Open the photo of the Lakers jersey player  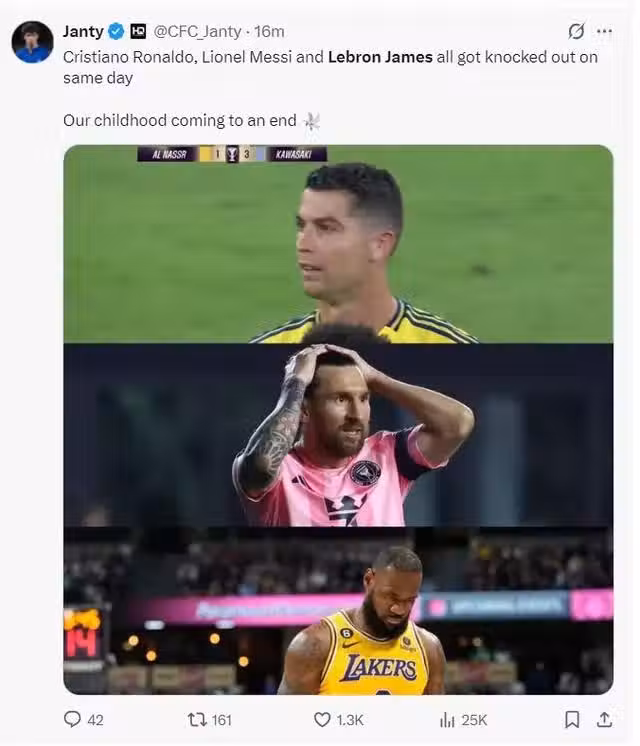pyautogui.click(x=338, y=610)
